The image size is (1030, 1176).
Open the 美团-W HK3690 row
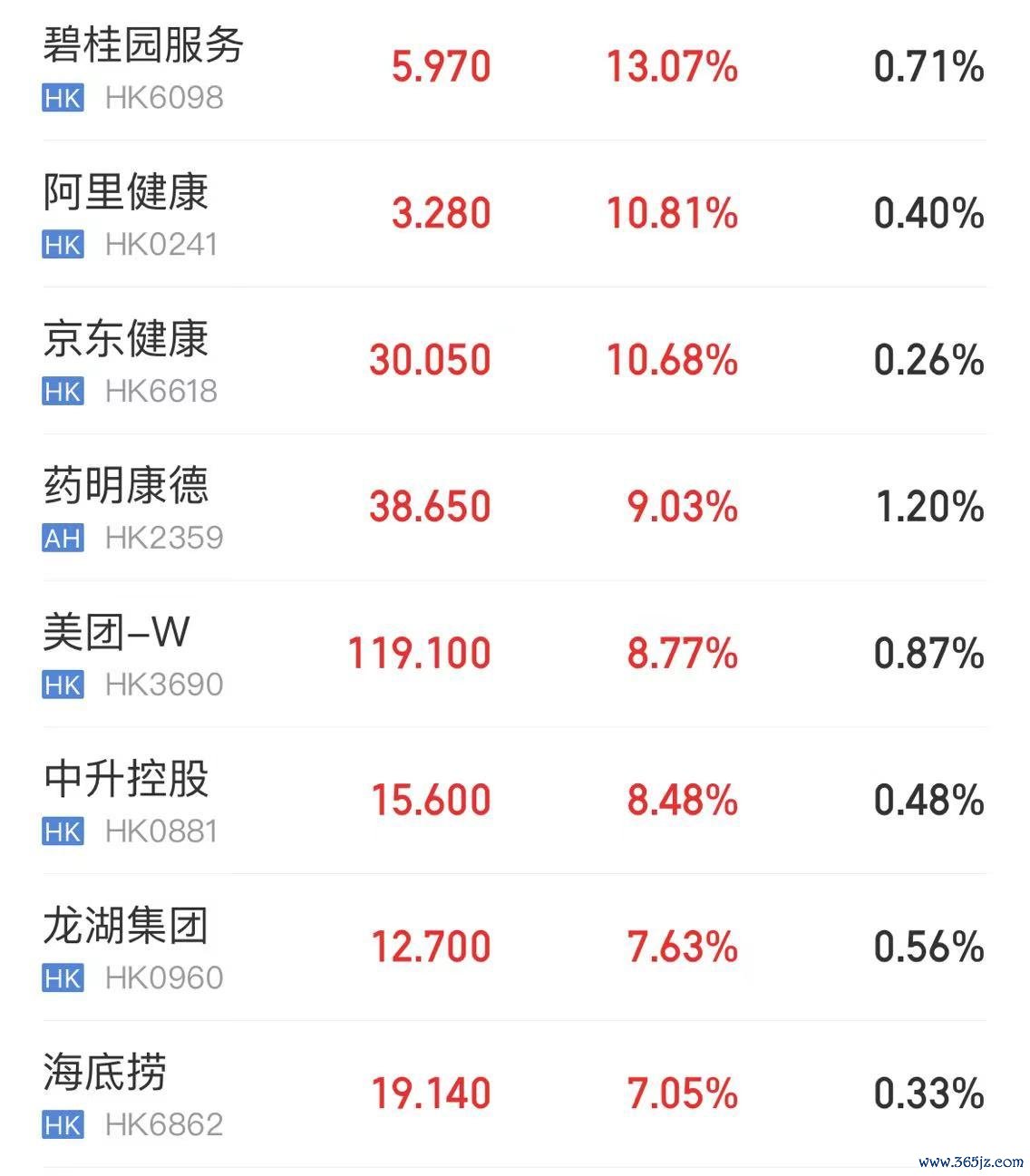(117, 632)
